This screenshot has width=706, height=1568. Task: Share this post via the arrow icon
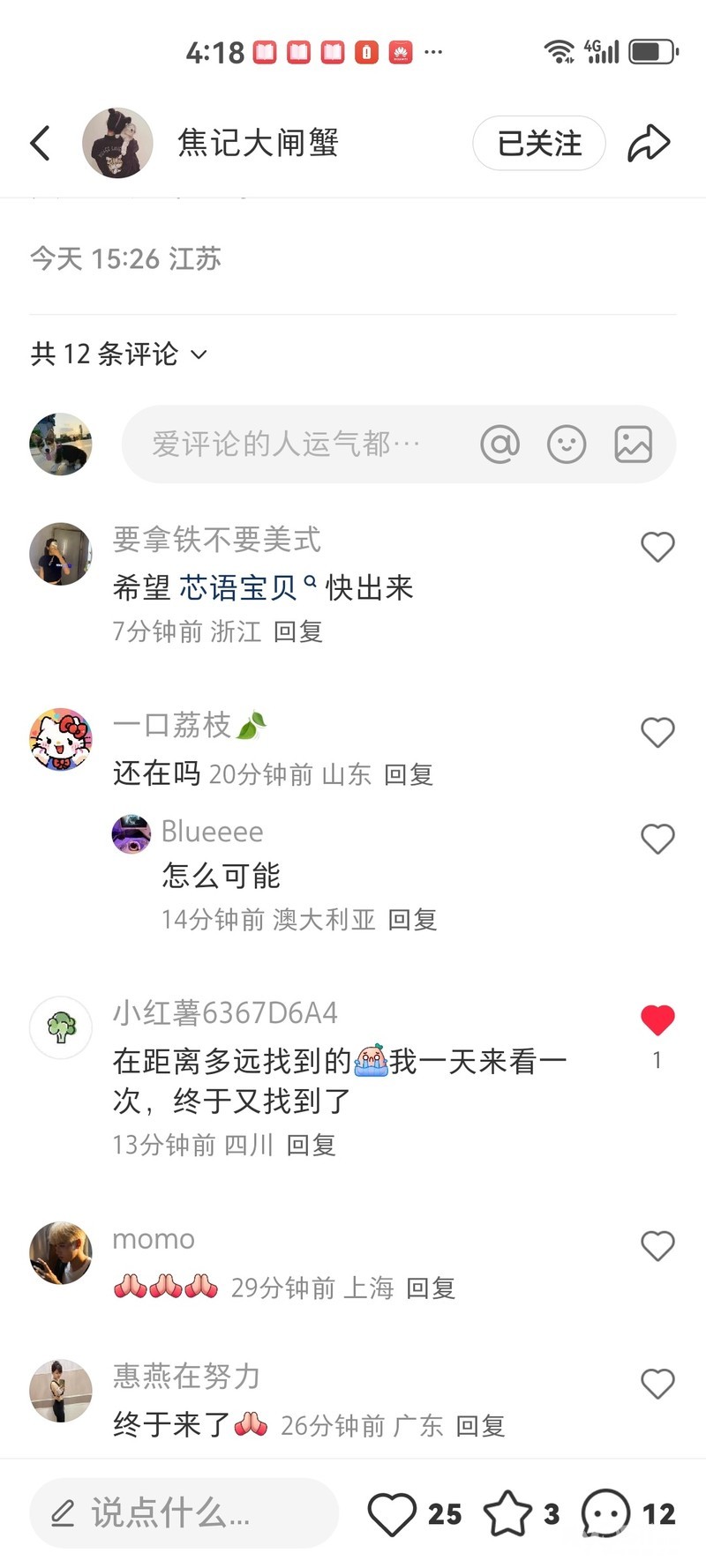click(649, 143)
